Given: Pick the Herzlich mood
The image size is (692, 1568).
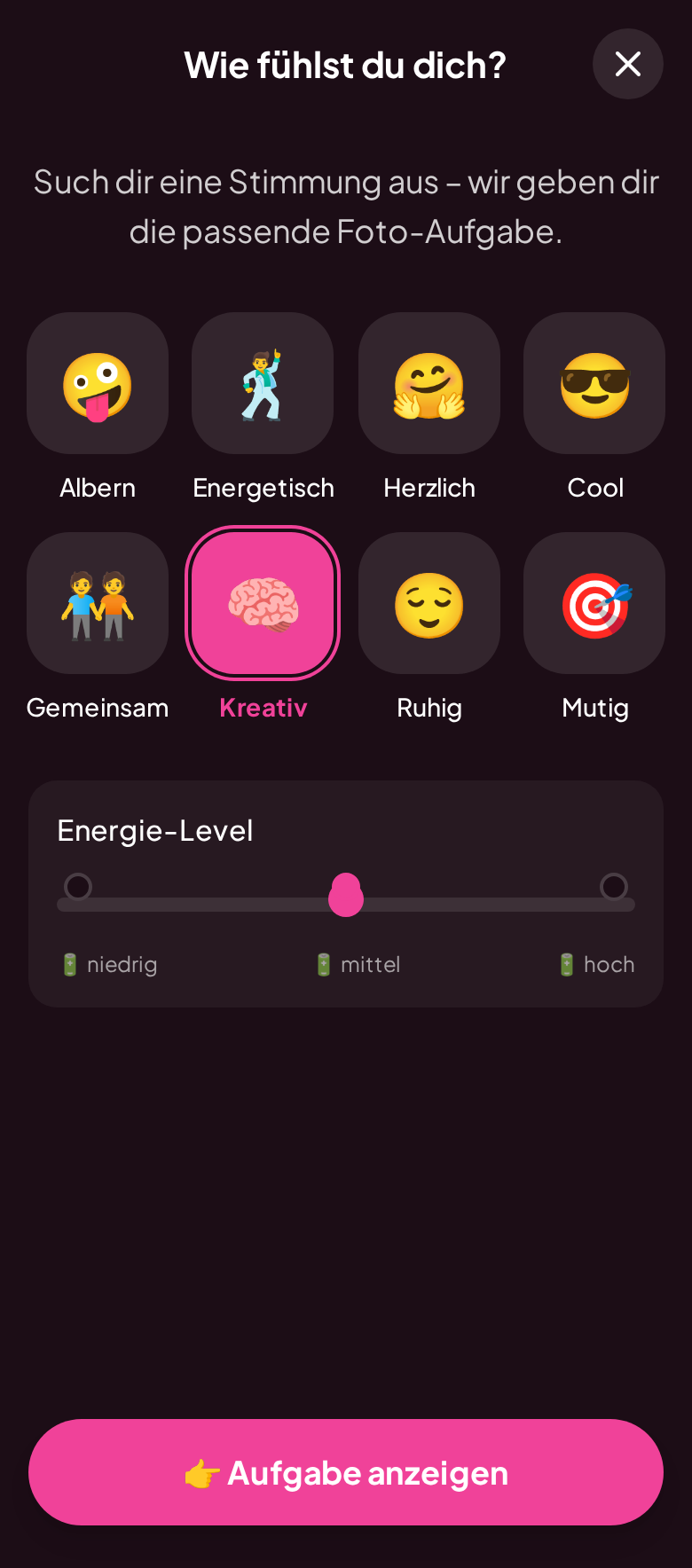Looking at the screenshot, I should point(429,383).
